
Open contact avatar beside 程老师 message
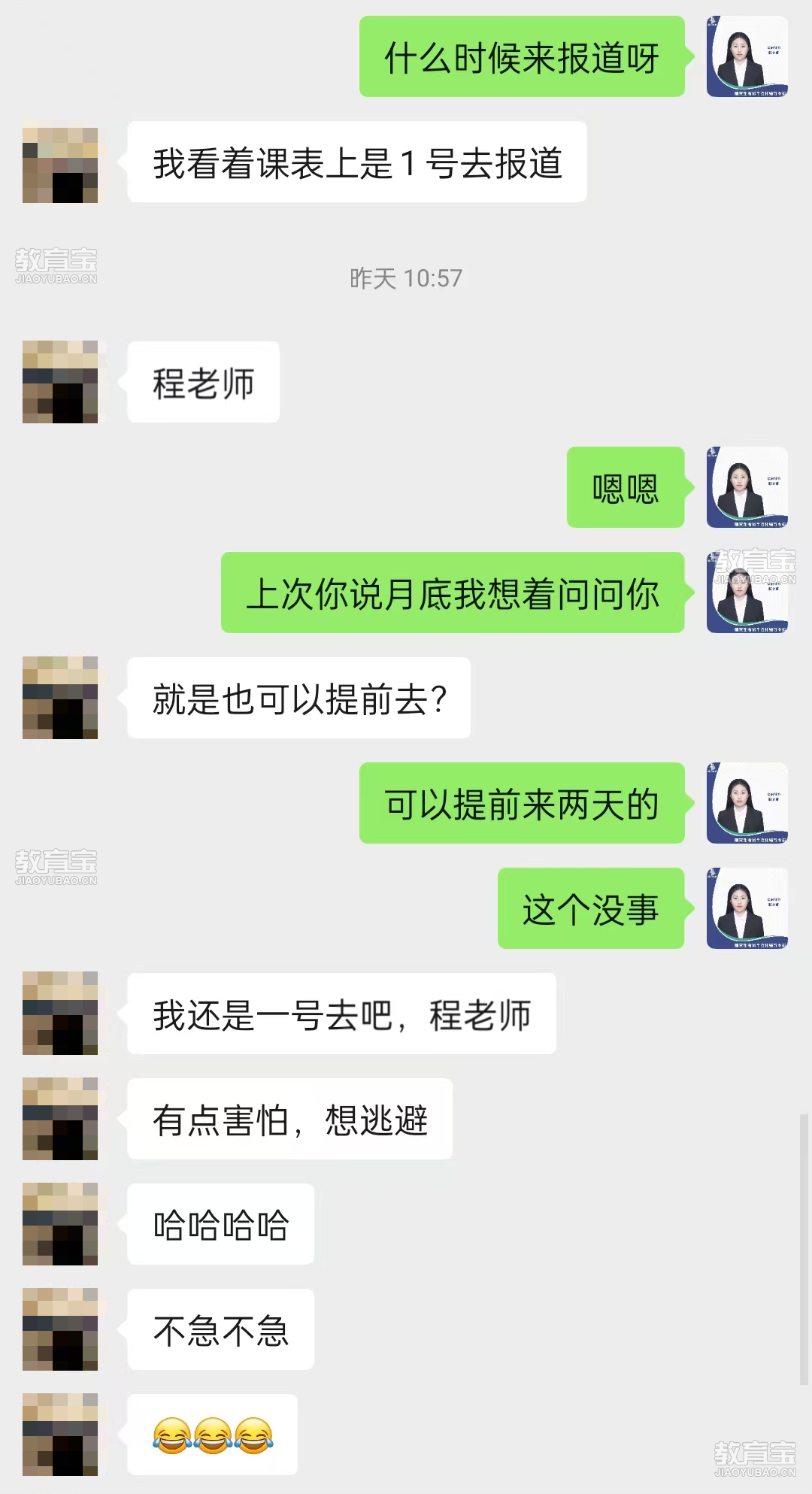[x=60, y=381]
